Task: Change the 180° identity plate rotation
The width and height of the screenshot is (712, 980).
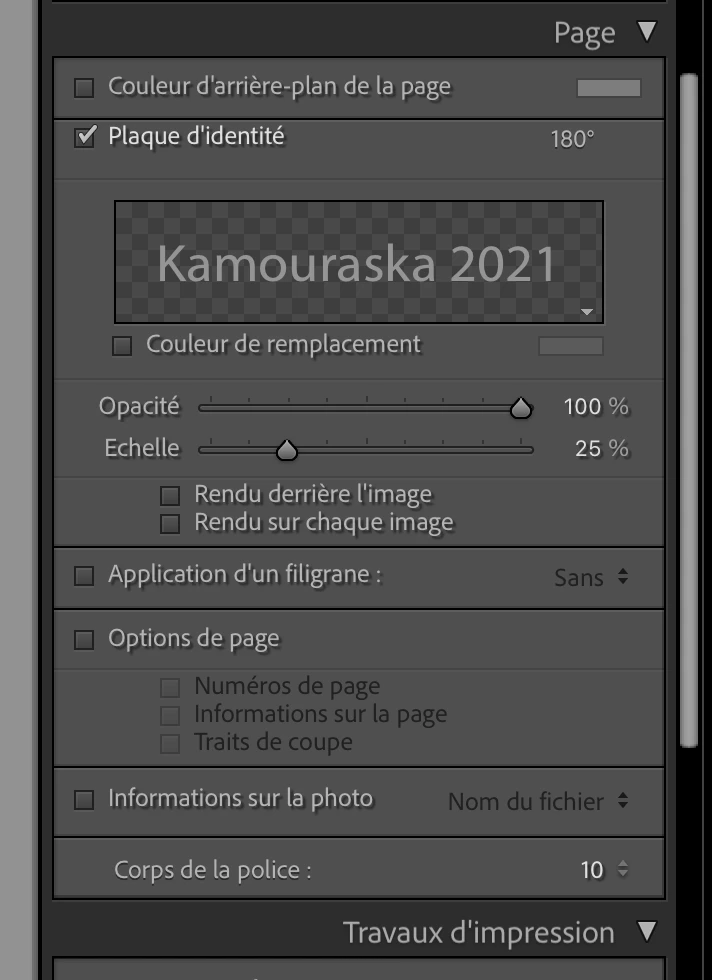Action: point(572,139)
